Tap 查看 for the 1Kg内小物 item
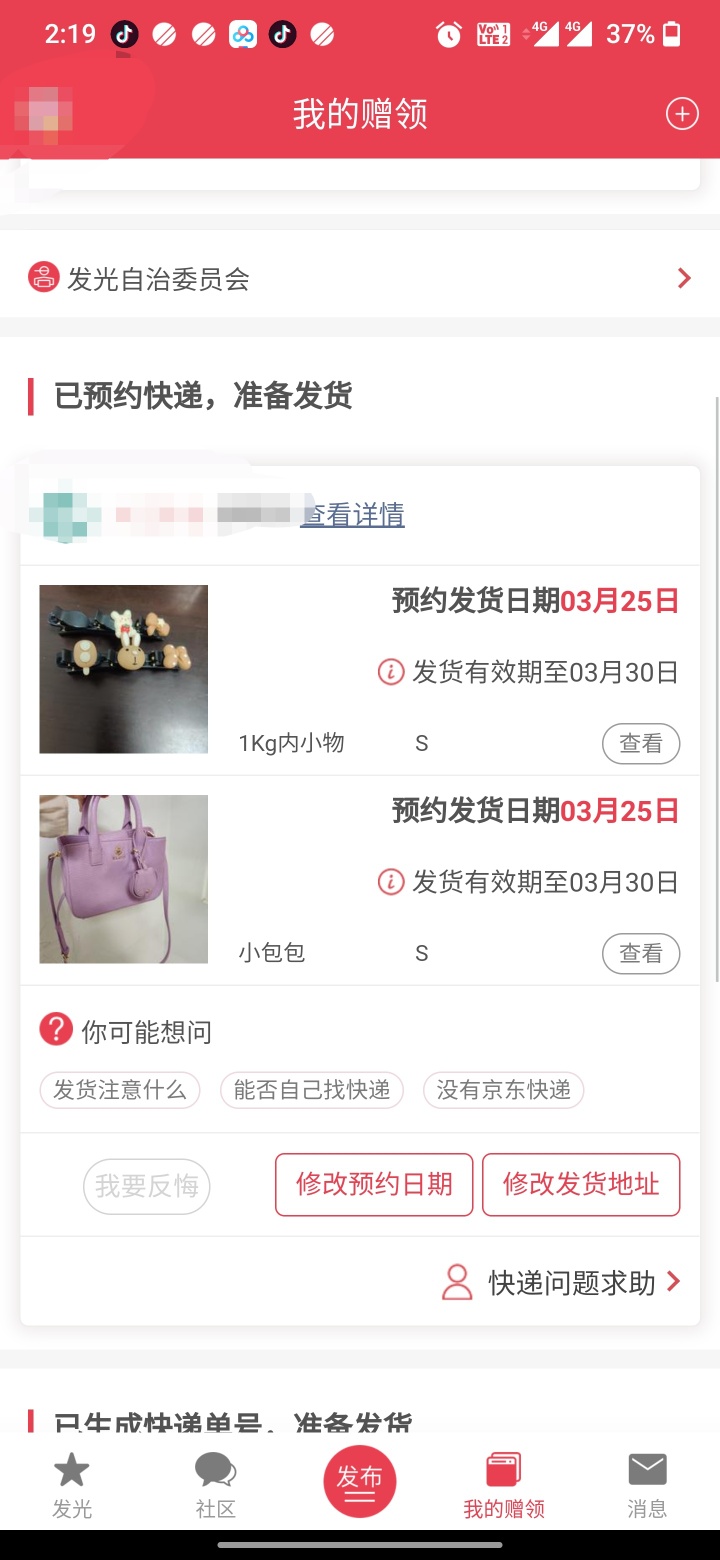The width and height of the screenshot is (720, 1560). click(641, 744)
